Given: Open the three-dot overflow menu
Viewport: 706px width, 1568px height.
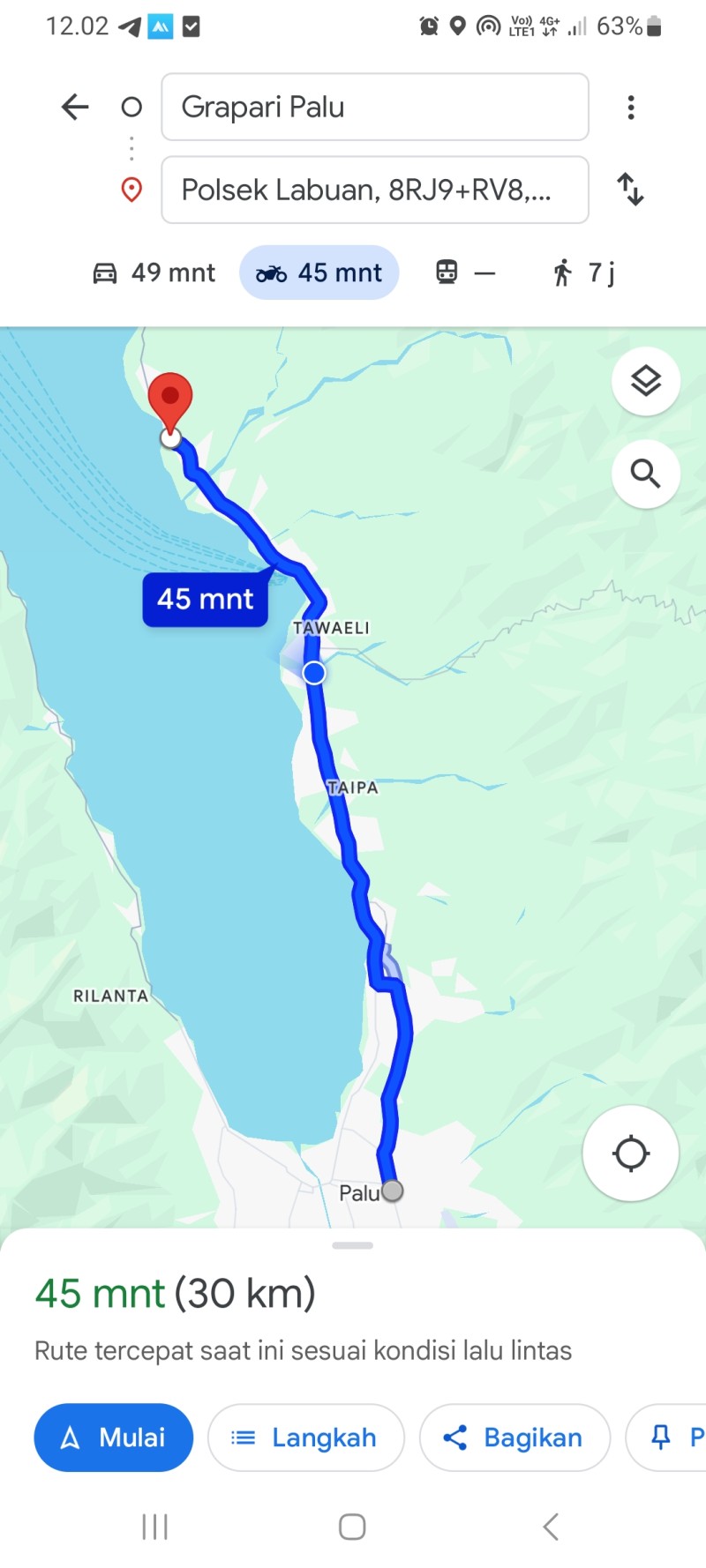Looking at the screenshot, I should click(630, 108).
